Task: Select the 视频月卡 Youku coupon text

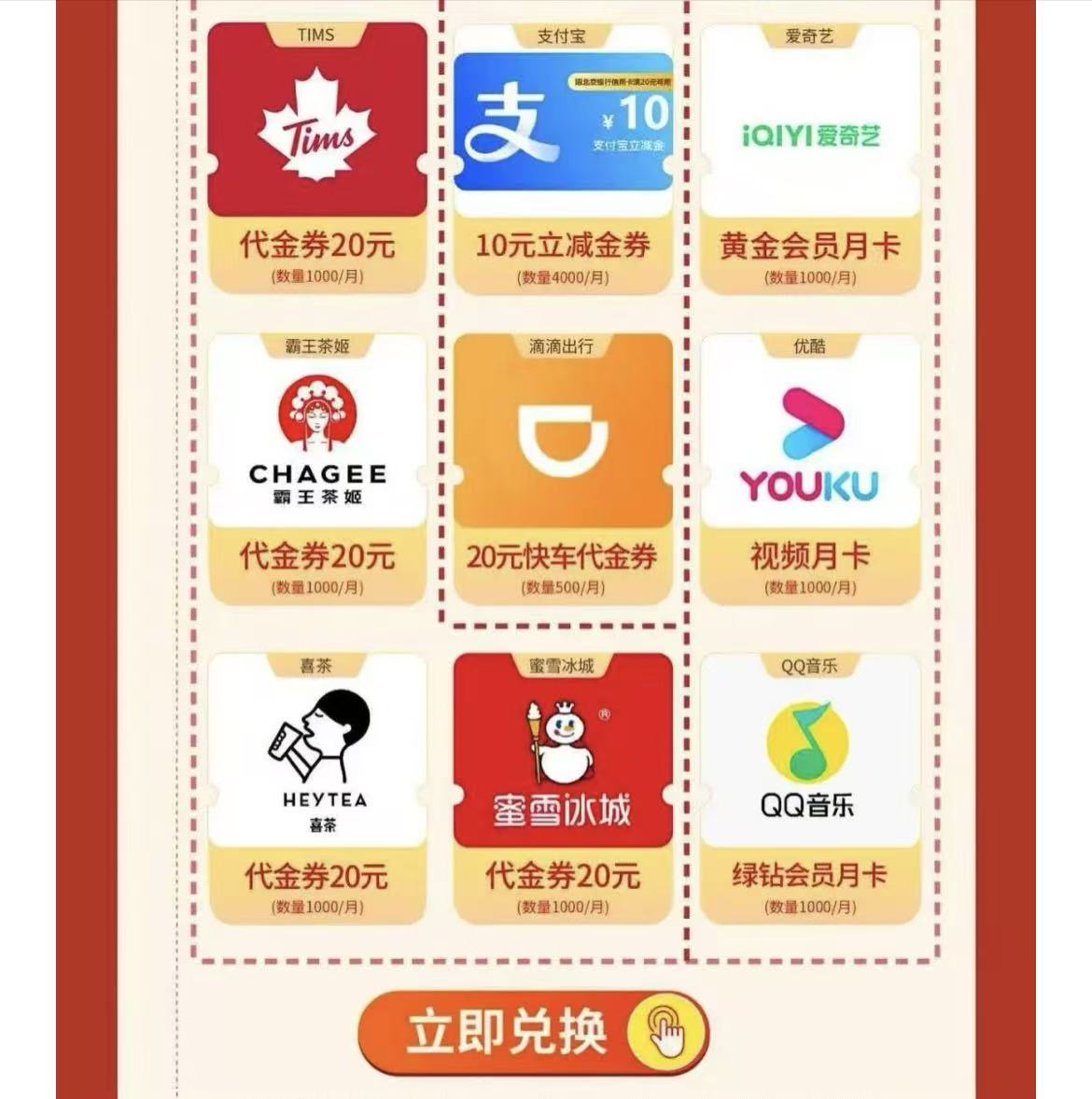Action: (808, 554)
